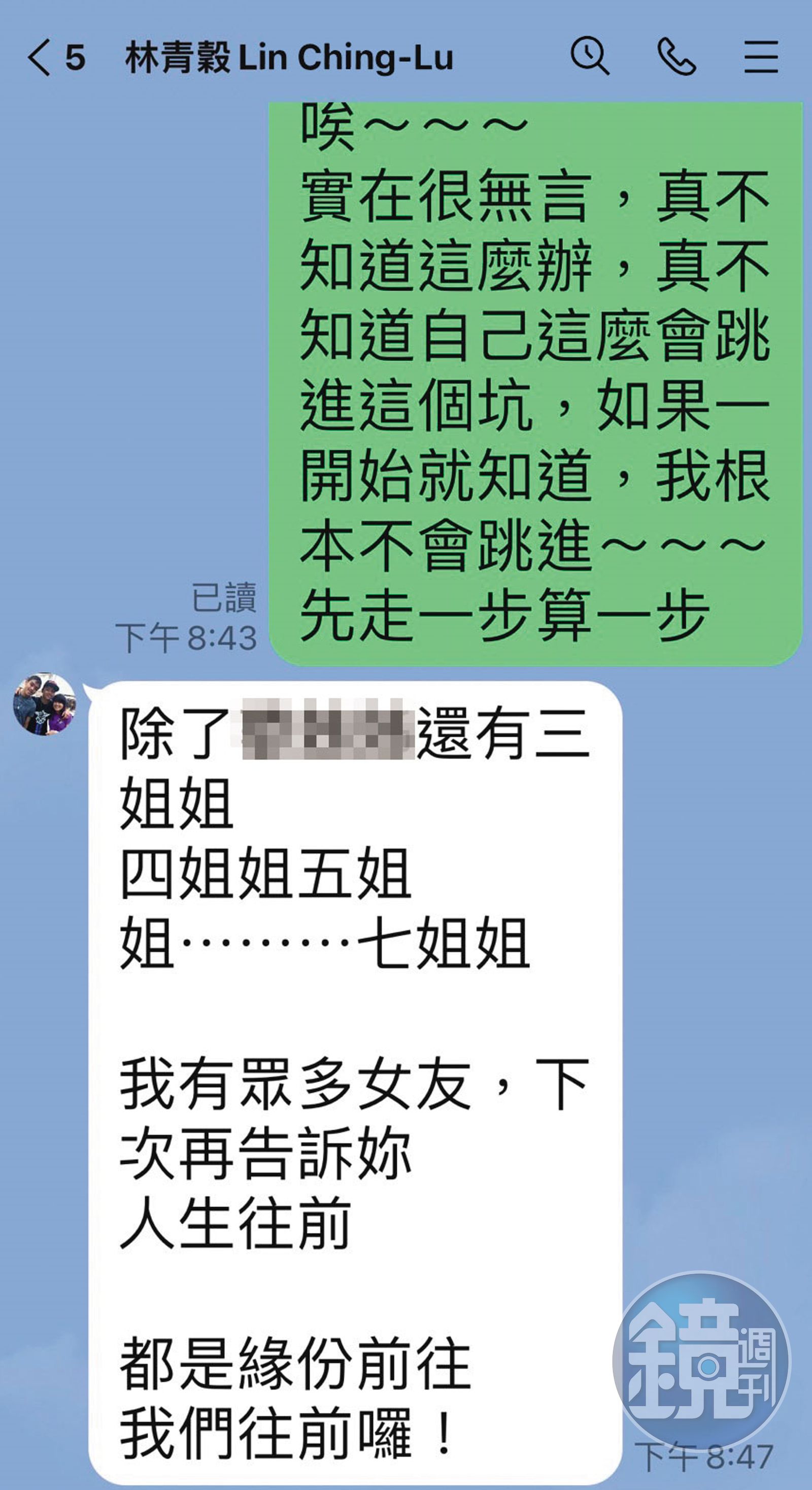
Task: Open the chat menu options
Action: (760, 57)
